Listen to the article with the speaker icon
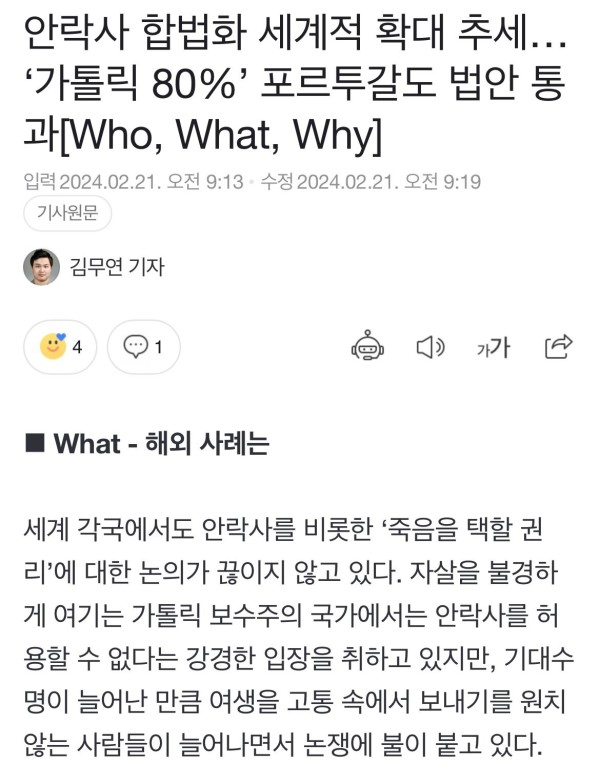Viewport: 600px width, 784px height. (430, 347)
